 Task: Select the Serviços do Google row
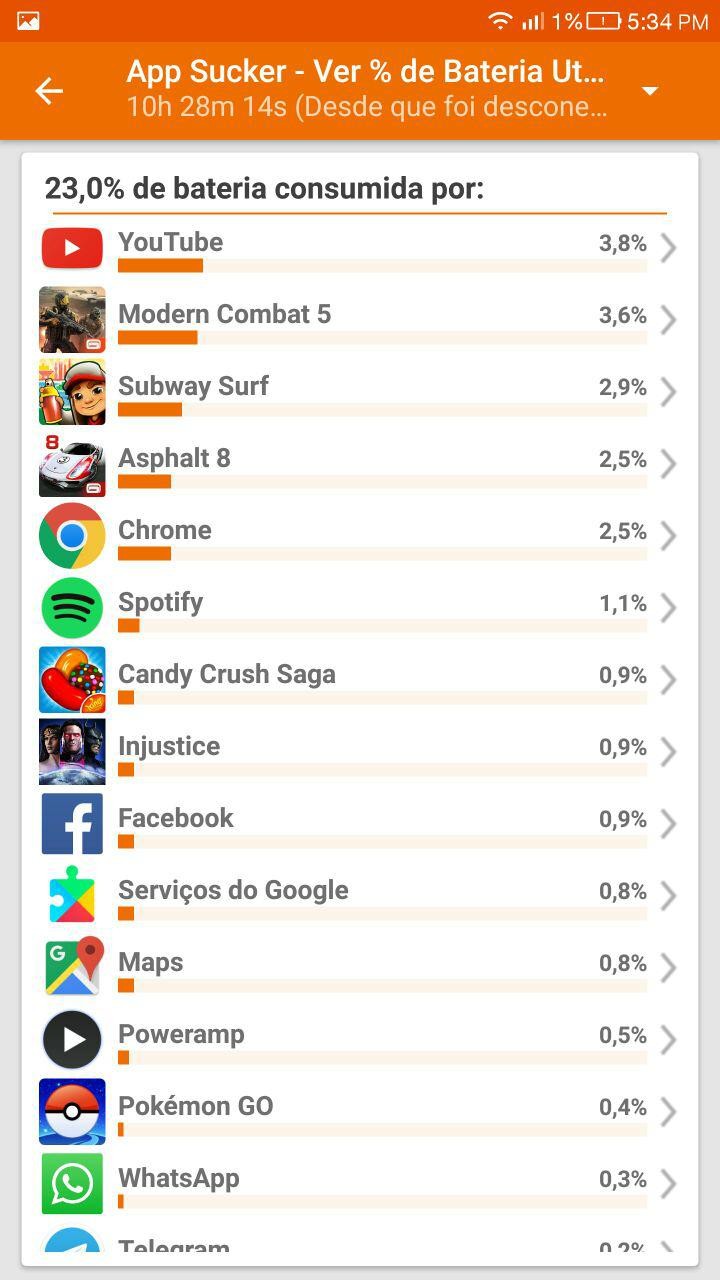point(360,896)
